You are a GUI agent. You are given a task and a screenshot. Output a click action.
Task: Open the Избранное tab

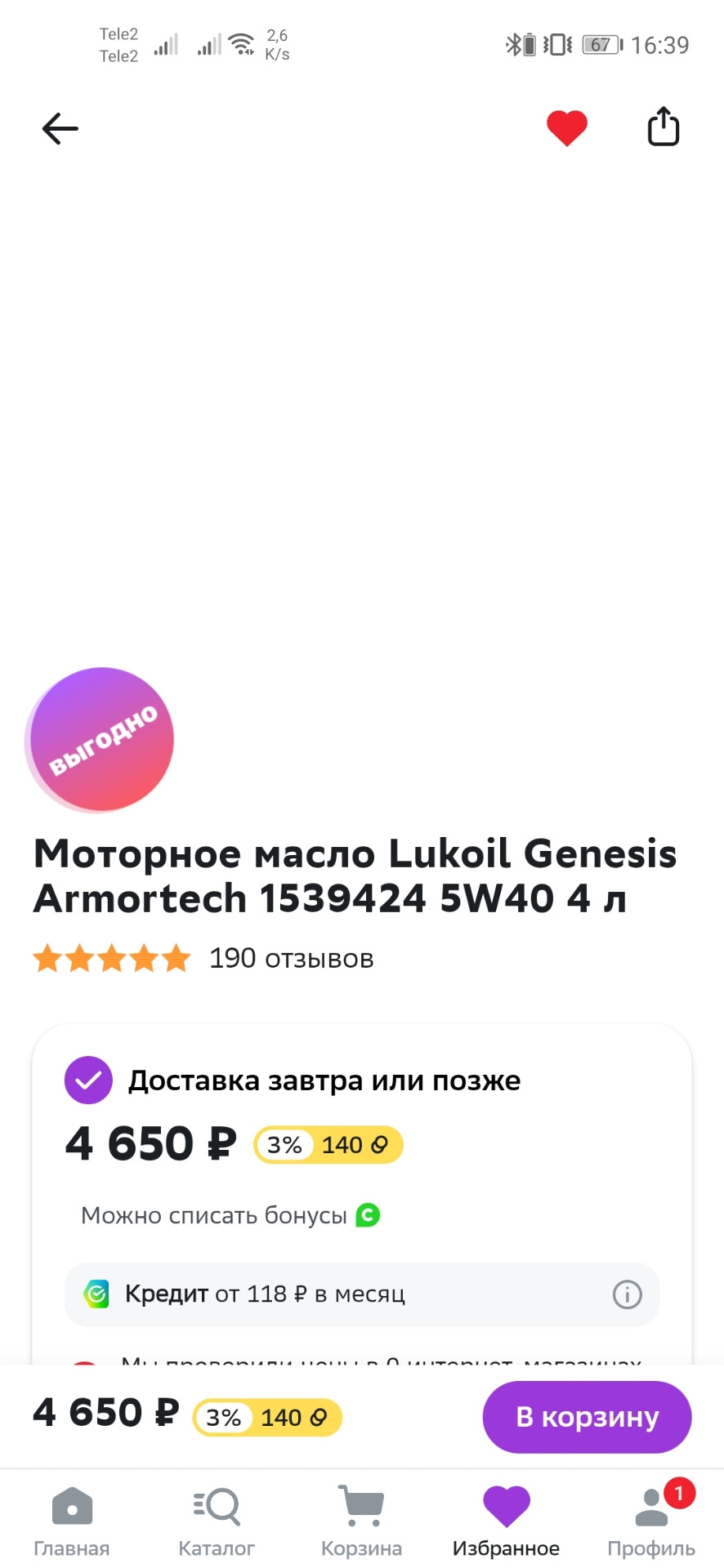[x=506, y=1521]
